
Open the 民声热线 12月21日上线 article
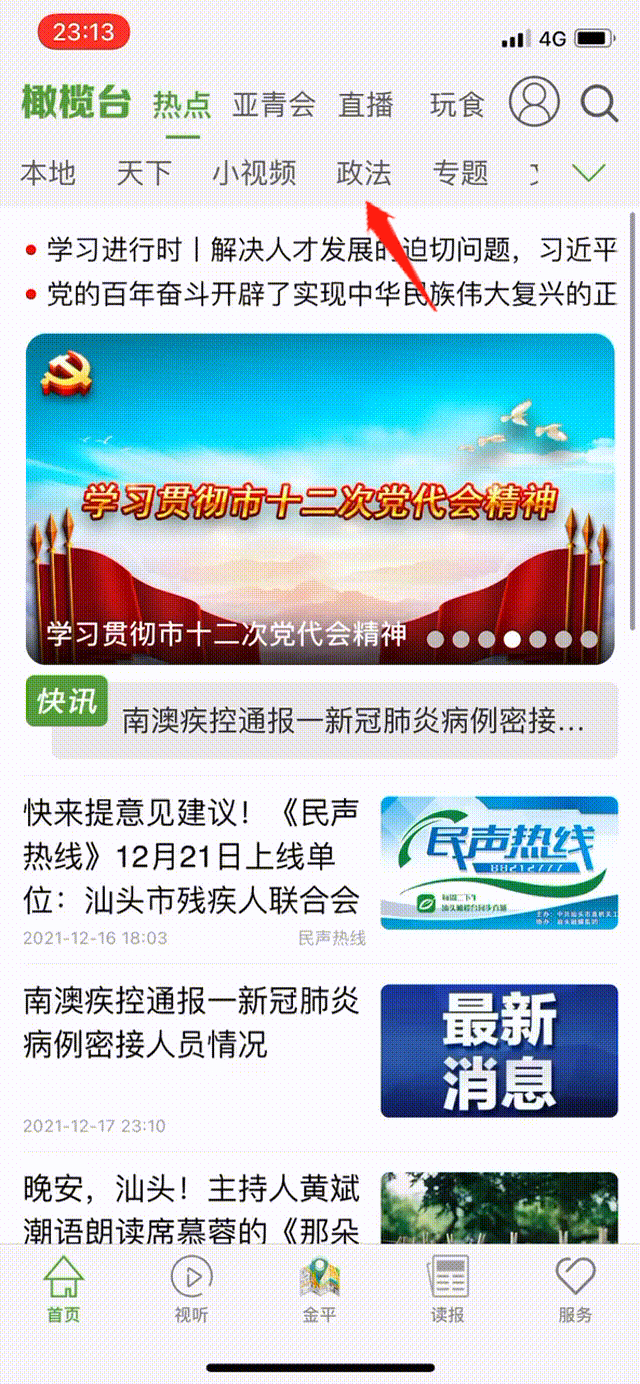point(192,855)
